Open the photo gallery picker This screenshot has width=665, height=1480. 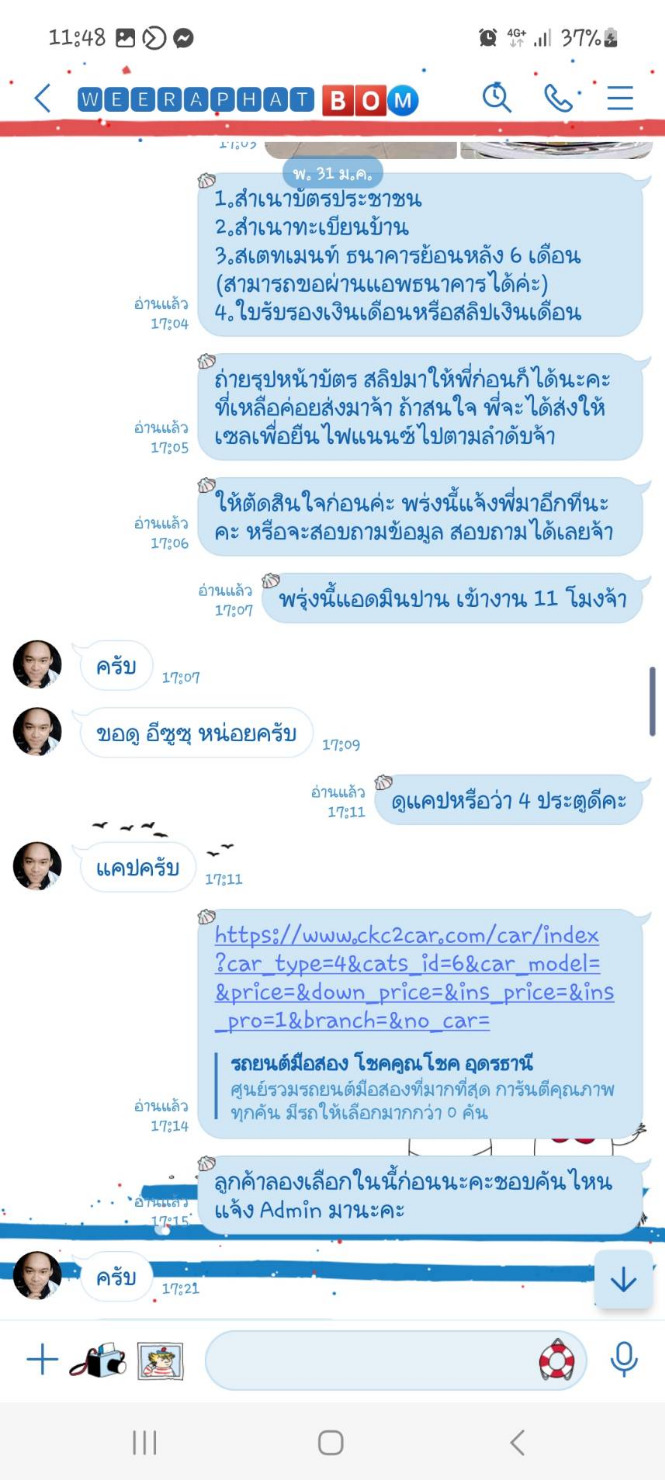(x=160, y=1360)
